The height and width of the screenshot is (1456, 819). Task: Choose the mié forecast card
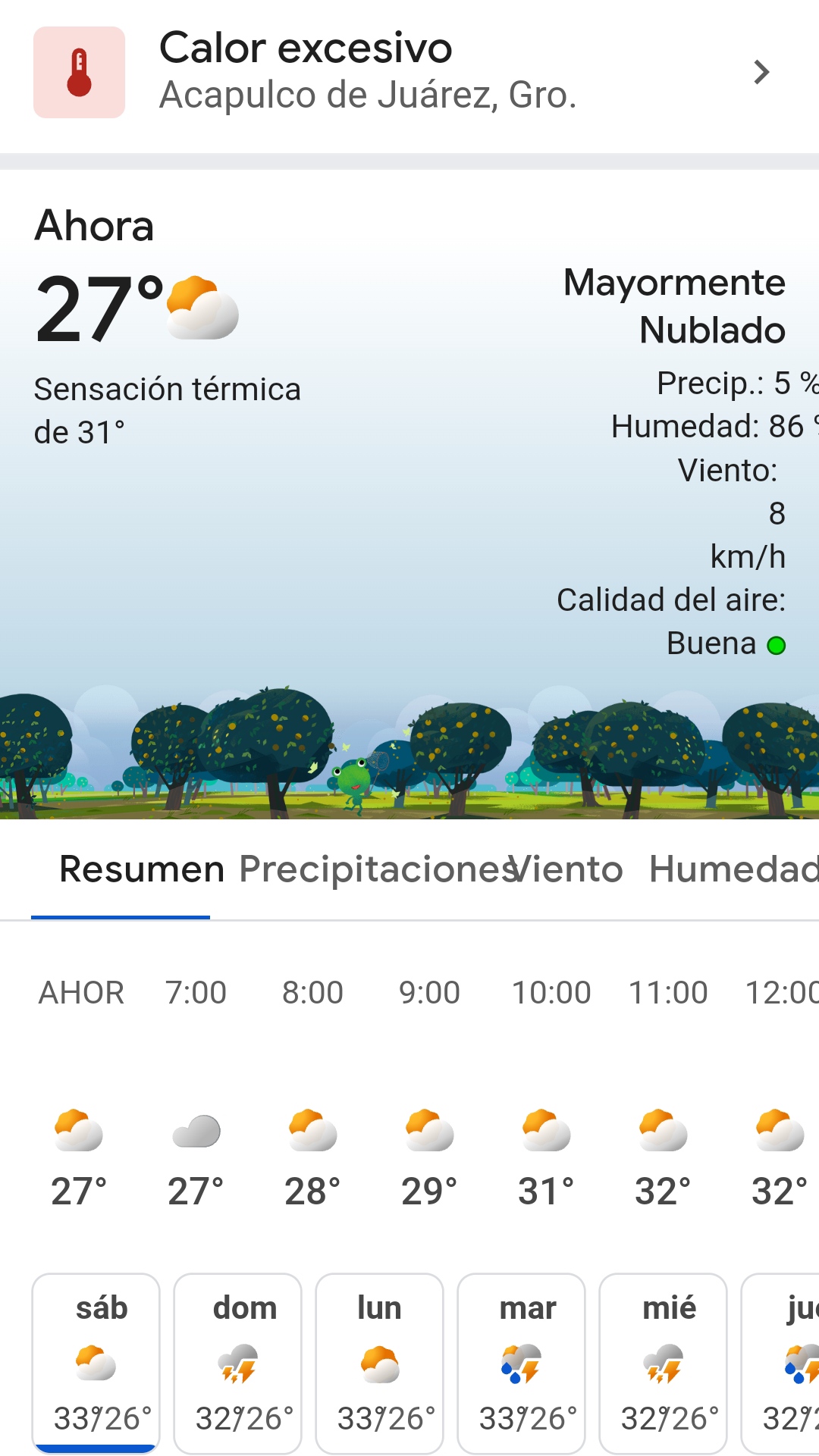(x=664, y=1362)
